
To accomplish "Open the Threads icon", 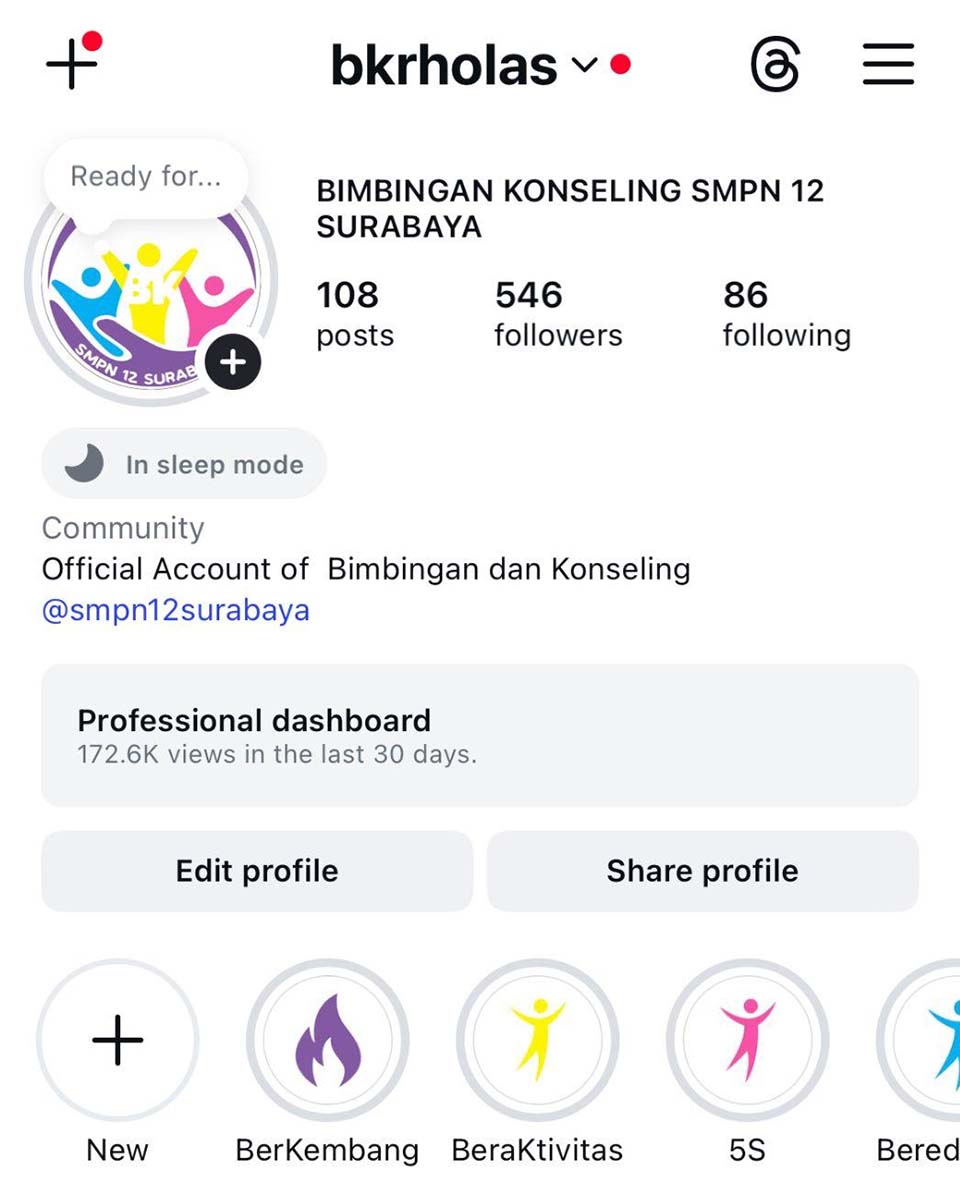I will point(775,66).
